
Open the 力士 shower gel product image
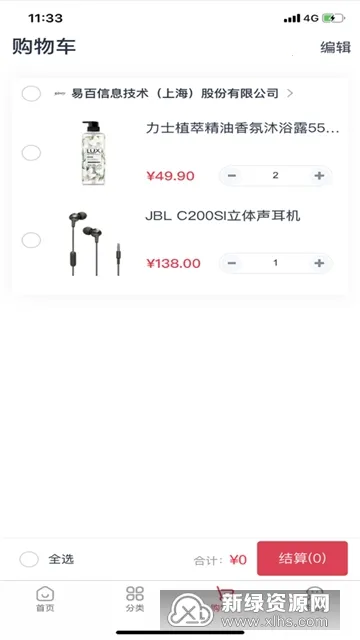[93, 153]
